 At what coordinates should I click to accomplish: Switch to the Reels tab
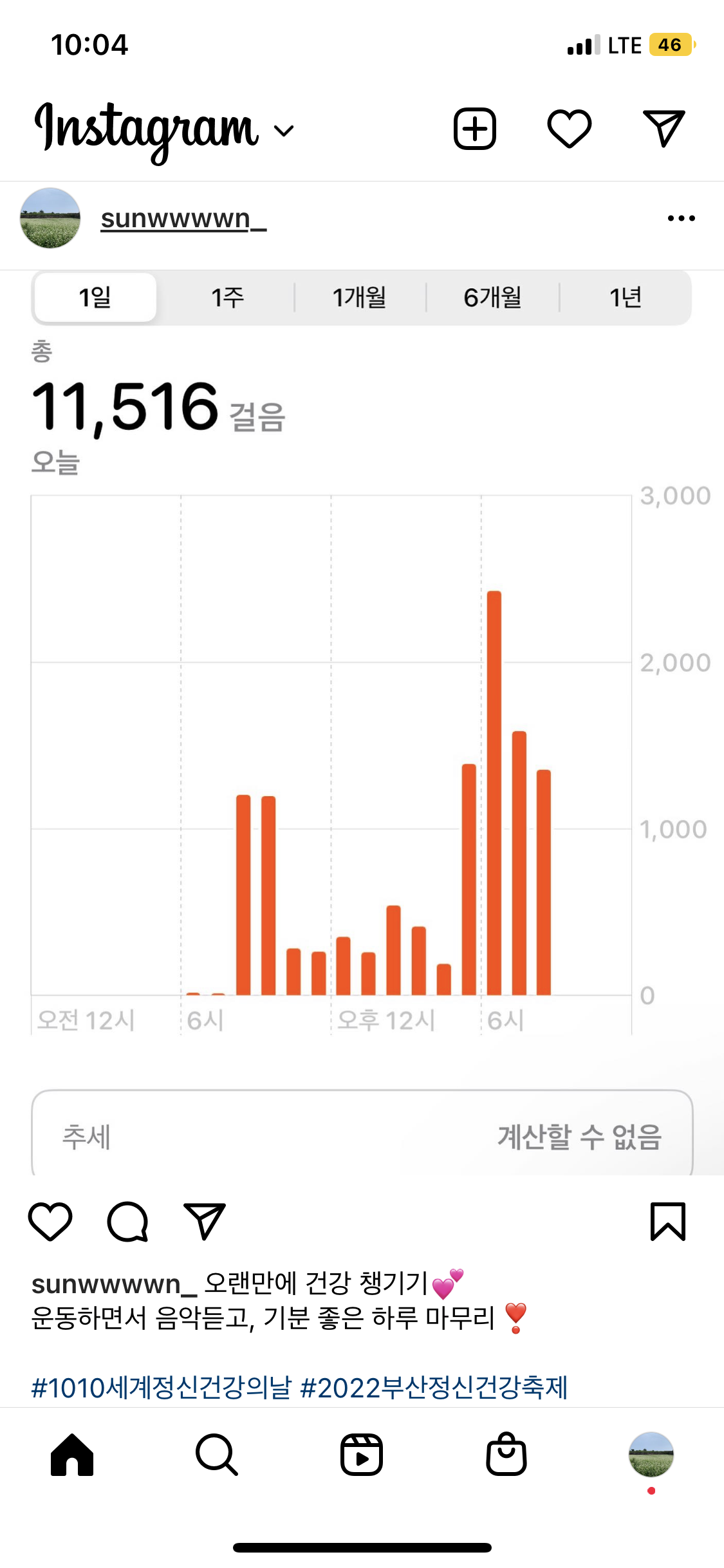362,1455
